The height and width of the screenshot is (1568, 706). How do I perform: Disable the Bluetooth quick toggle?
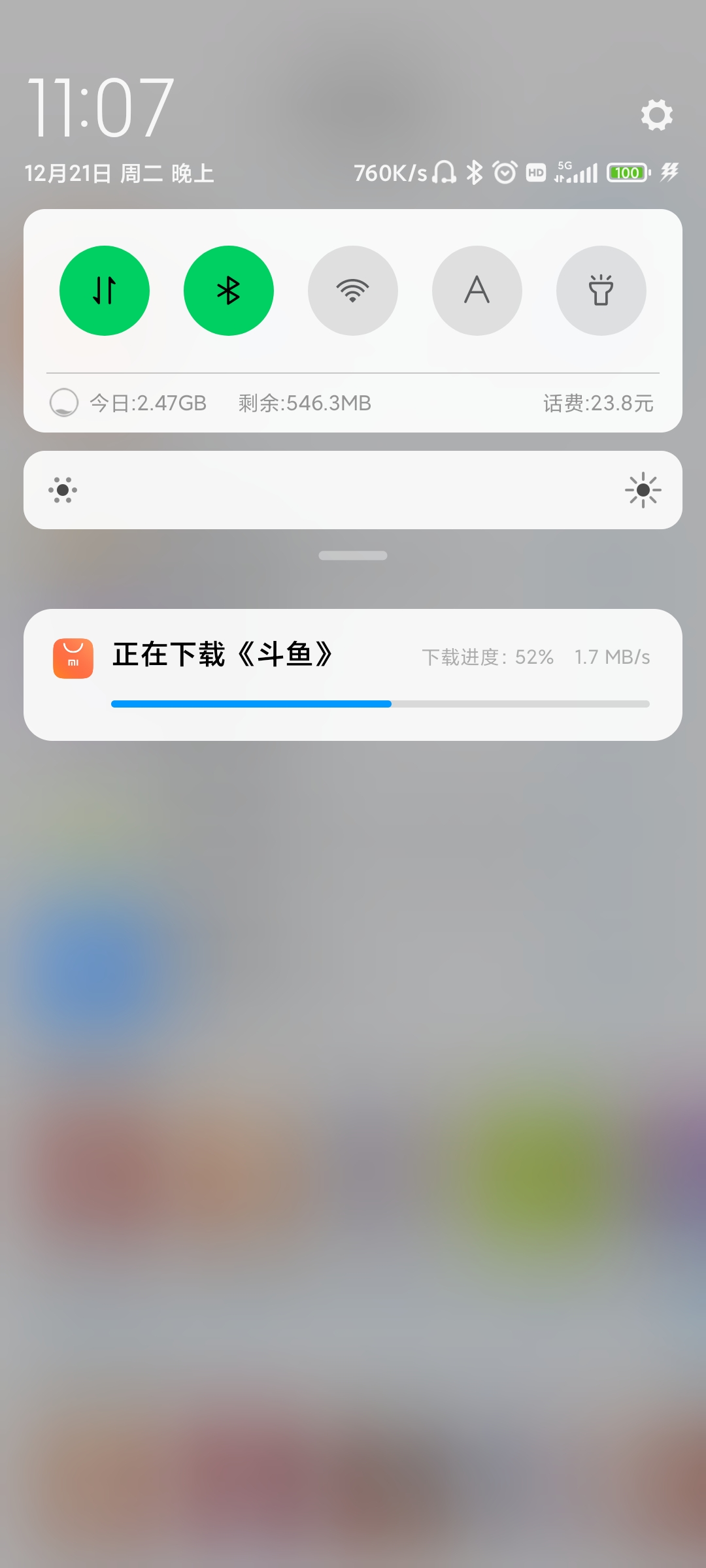coord(229,291)
